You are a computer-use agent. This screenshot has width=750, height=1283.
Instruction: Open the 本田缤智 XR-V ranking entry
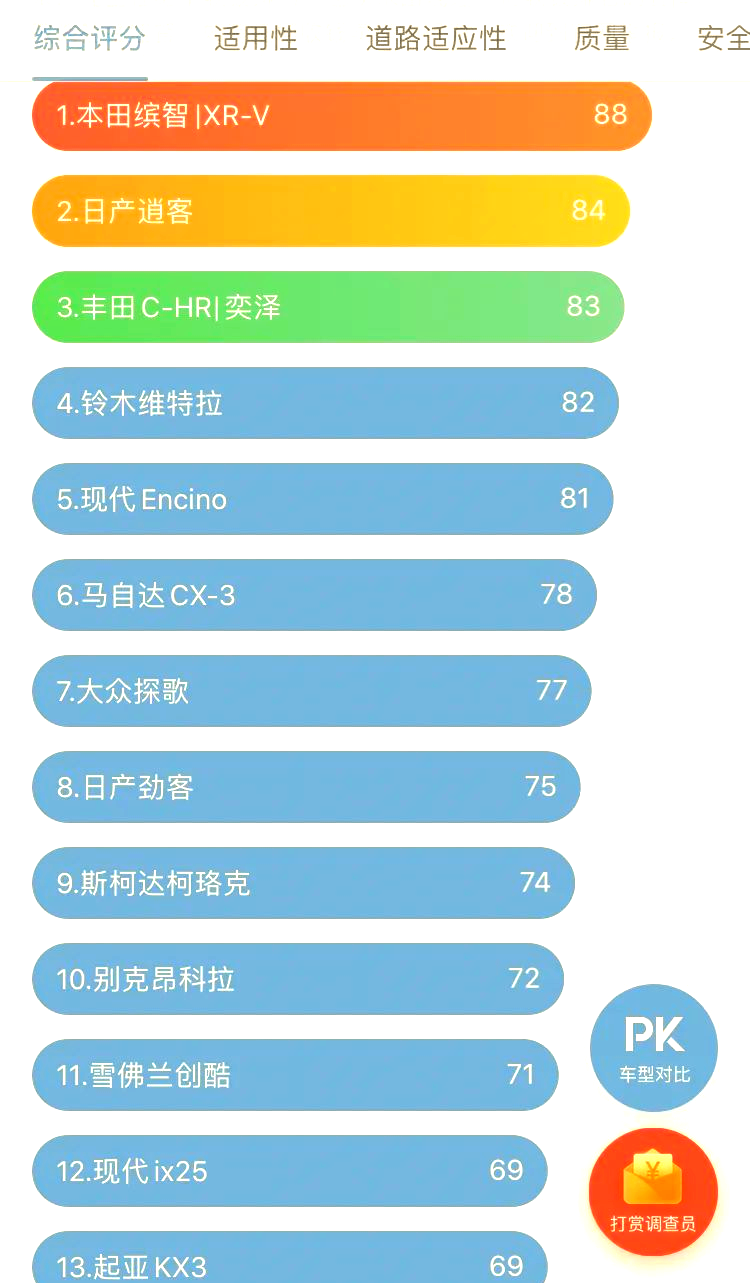click(342, 115)
